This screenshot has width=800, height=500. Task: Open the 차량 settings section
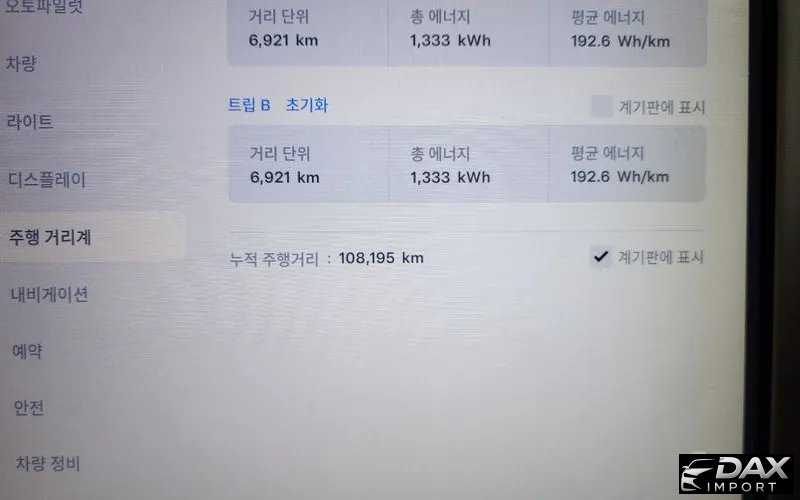click(21, 65)
